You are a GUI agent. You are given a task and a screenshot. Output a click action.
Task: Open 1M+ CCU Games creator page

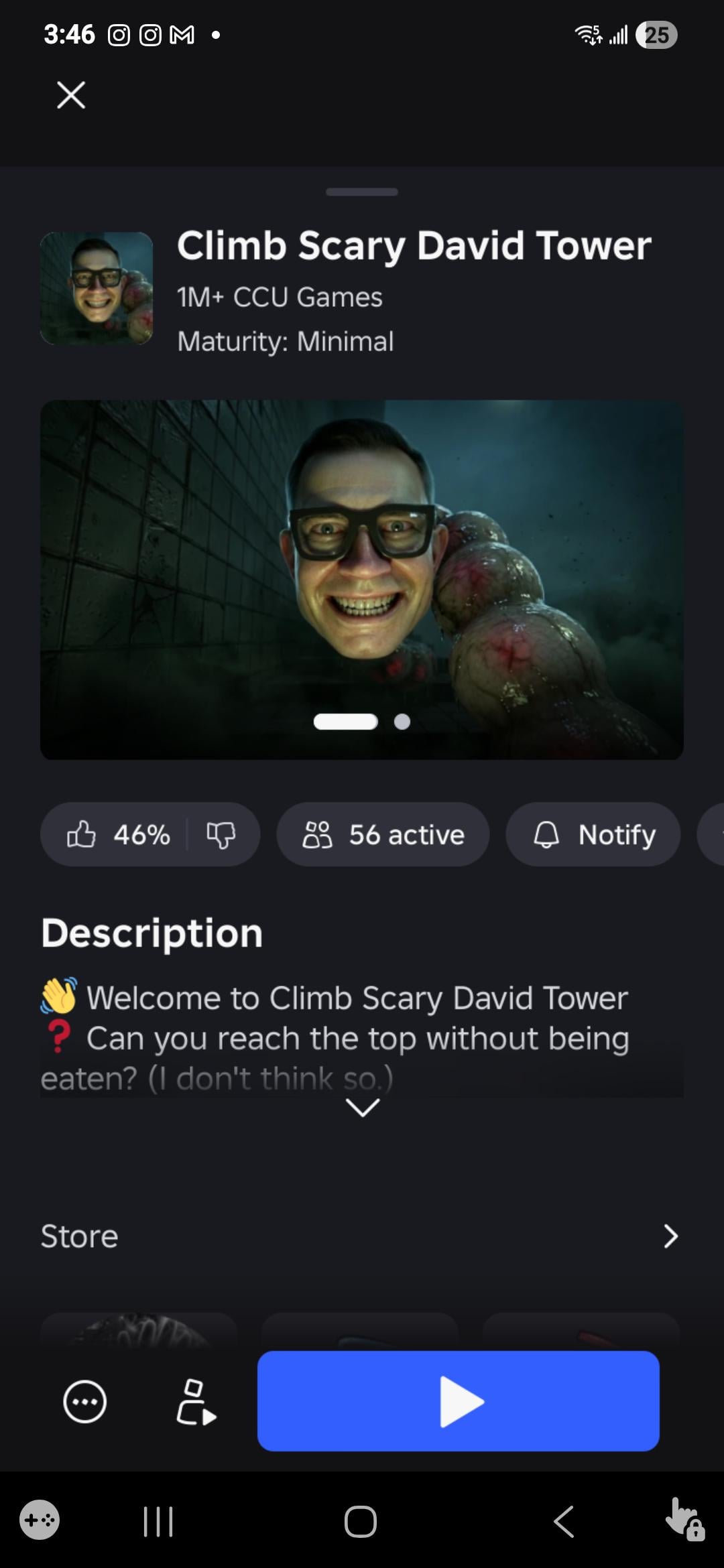pyautogui.click(x=280, y=297)
